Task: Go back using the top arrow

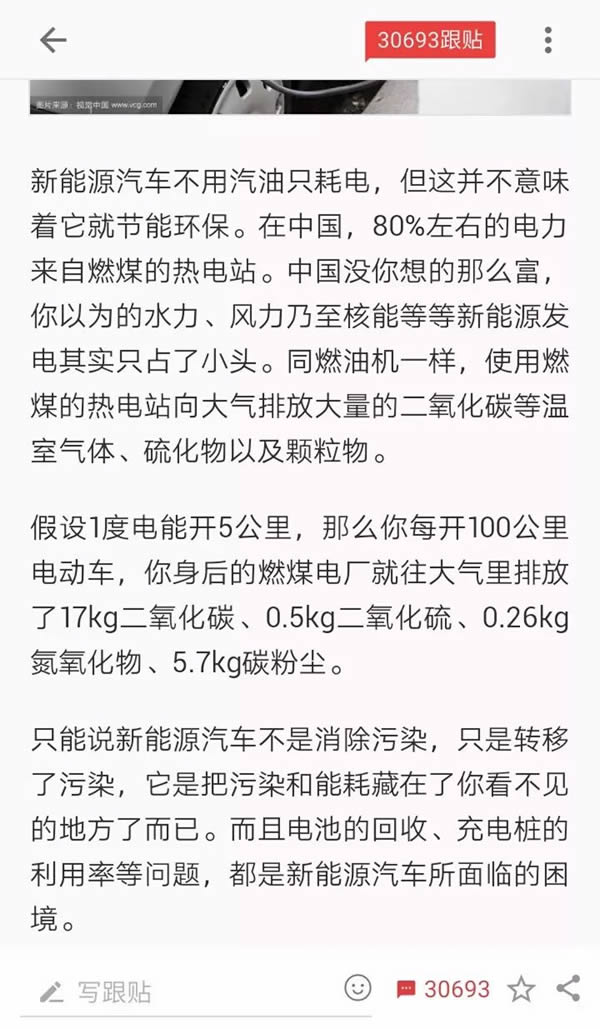Action: point(52,40)
